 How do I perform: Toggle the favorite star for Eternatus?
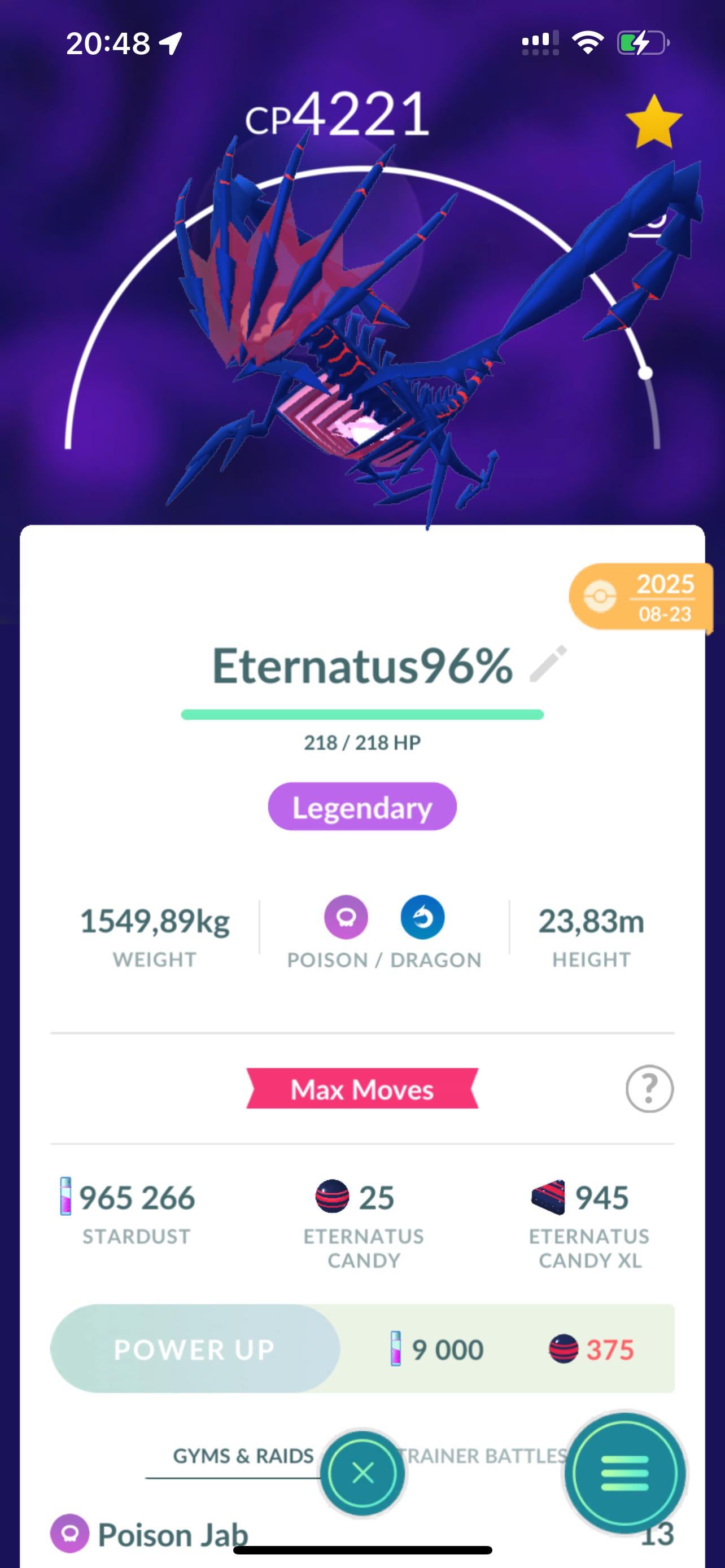click(654, 122)
